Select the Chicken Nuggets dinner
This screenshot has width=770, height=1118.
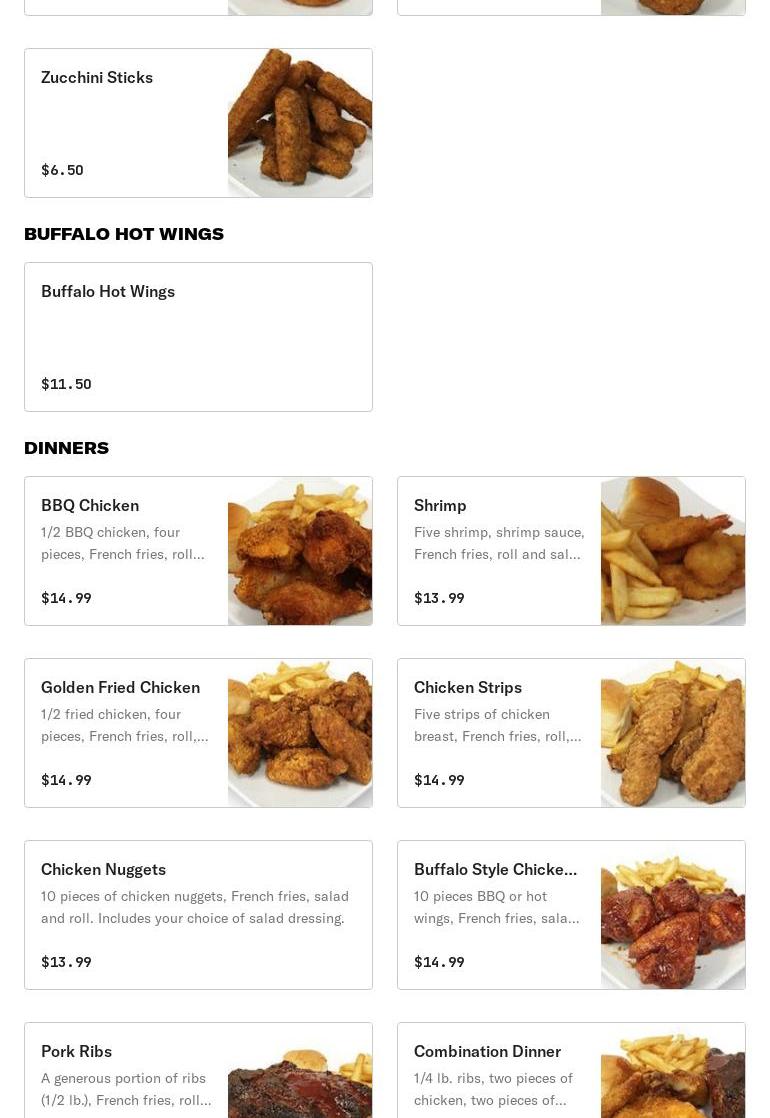pyautogui.click(x=198, y=915)
